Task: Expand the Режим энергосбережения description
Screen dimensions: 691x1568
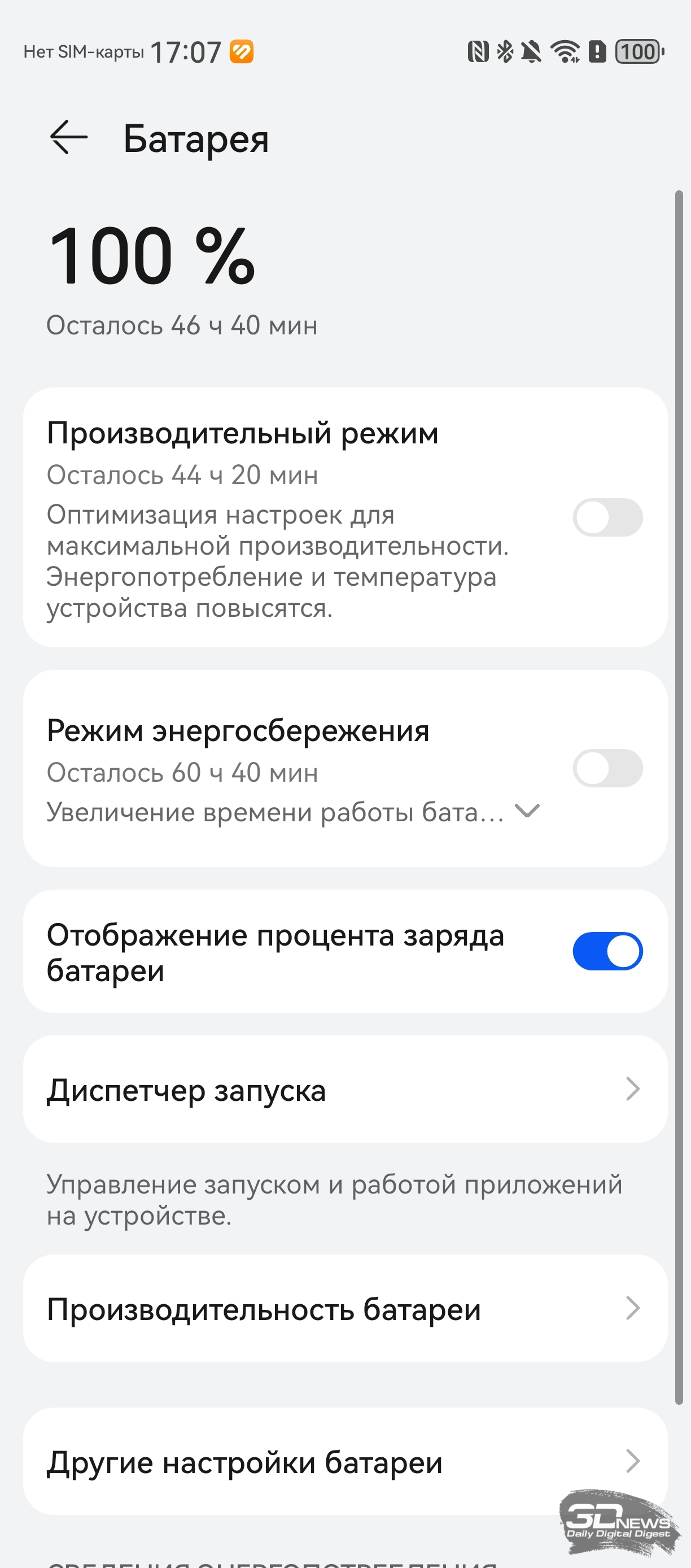Action: (527, 811)
